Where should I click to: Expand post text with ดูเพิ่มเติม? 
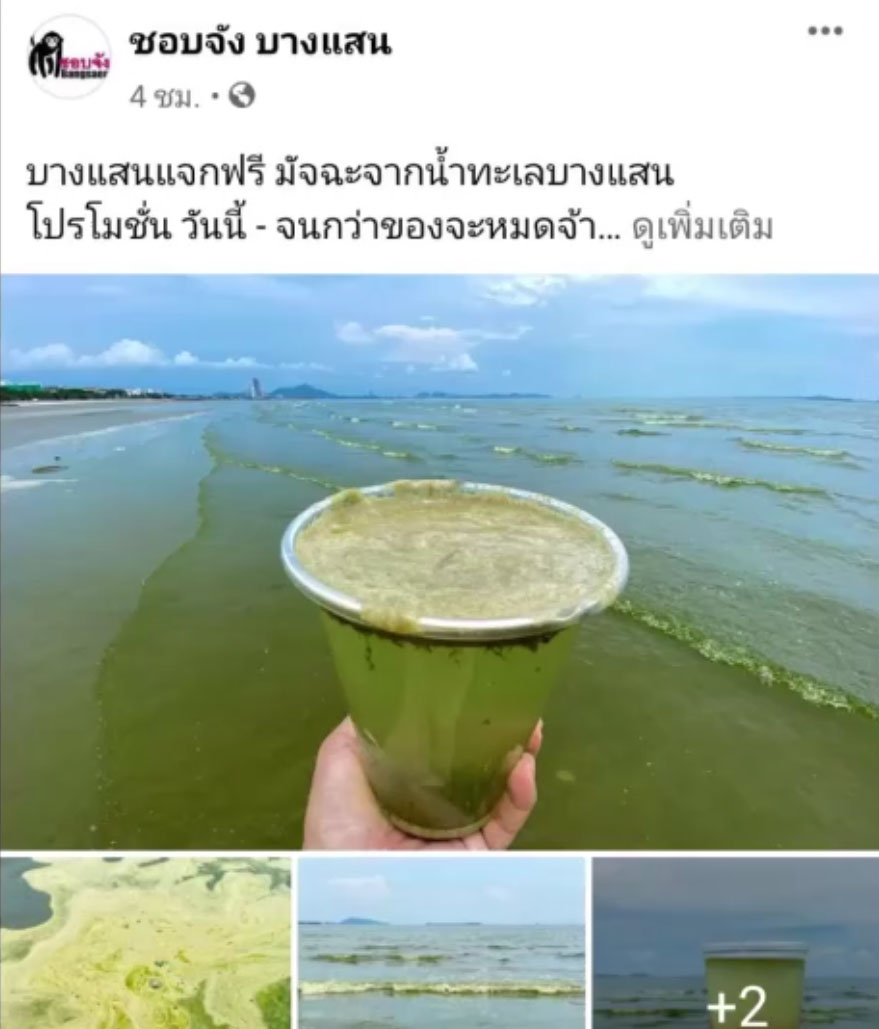(x=703, y=229)
